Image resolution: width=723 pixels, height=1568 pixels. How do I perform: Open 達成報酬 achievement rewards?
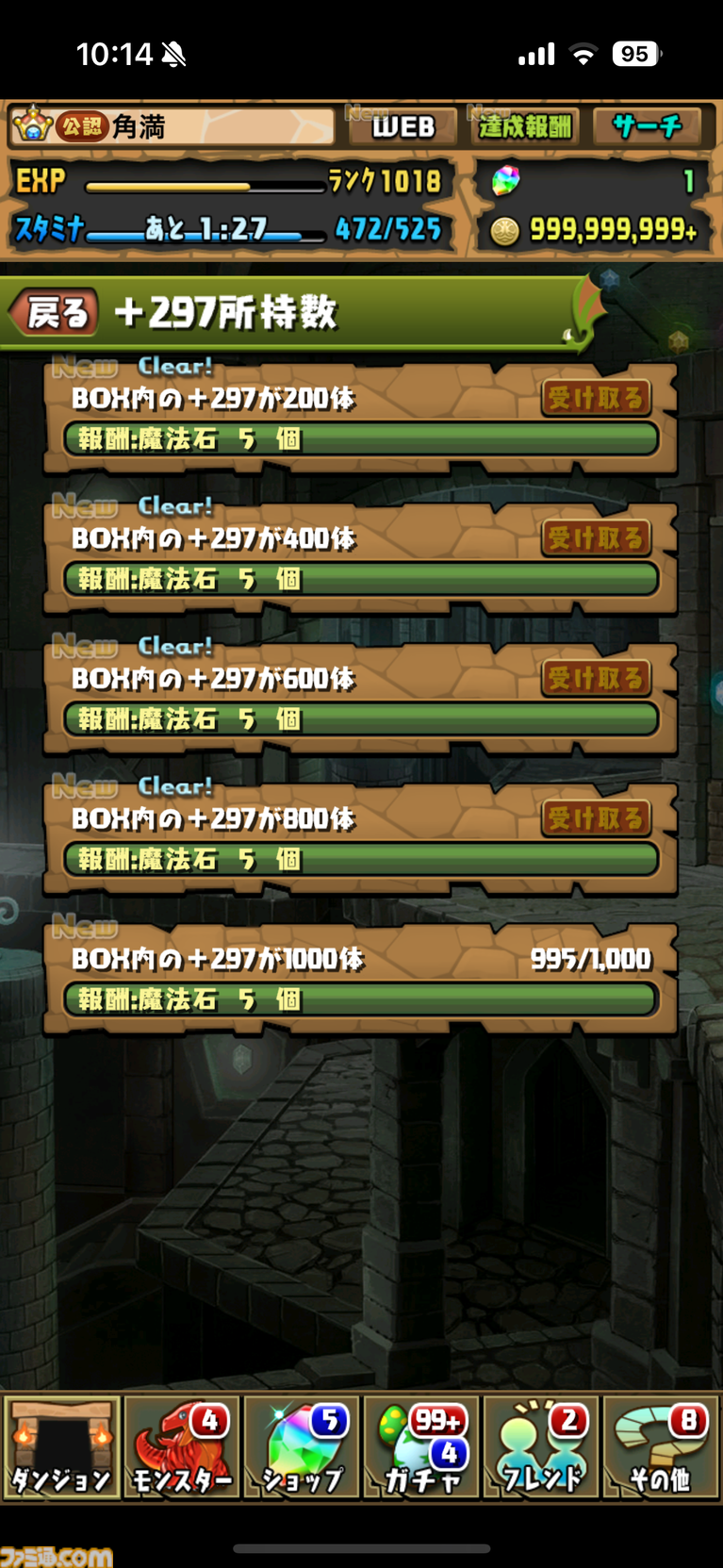point(524,126)
